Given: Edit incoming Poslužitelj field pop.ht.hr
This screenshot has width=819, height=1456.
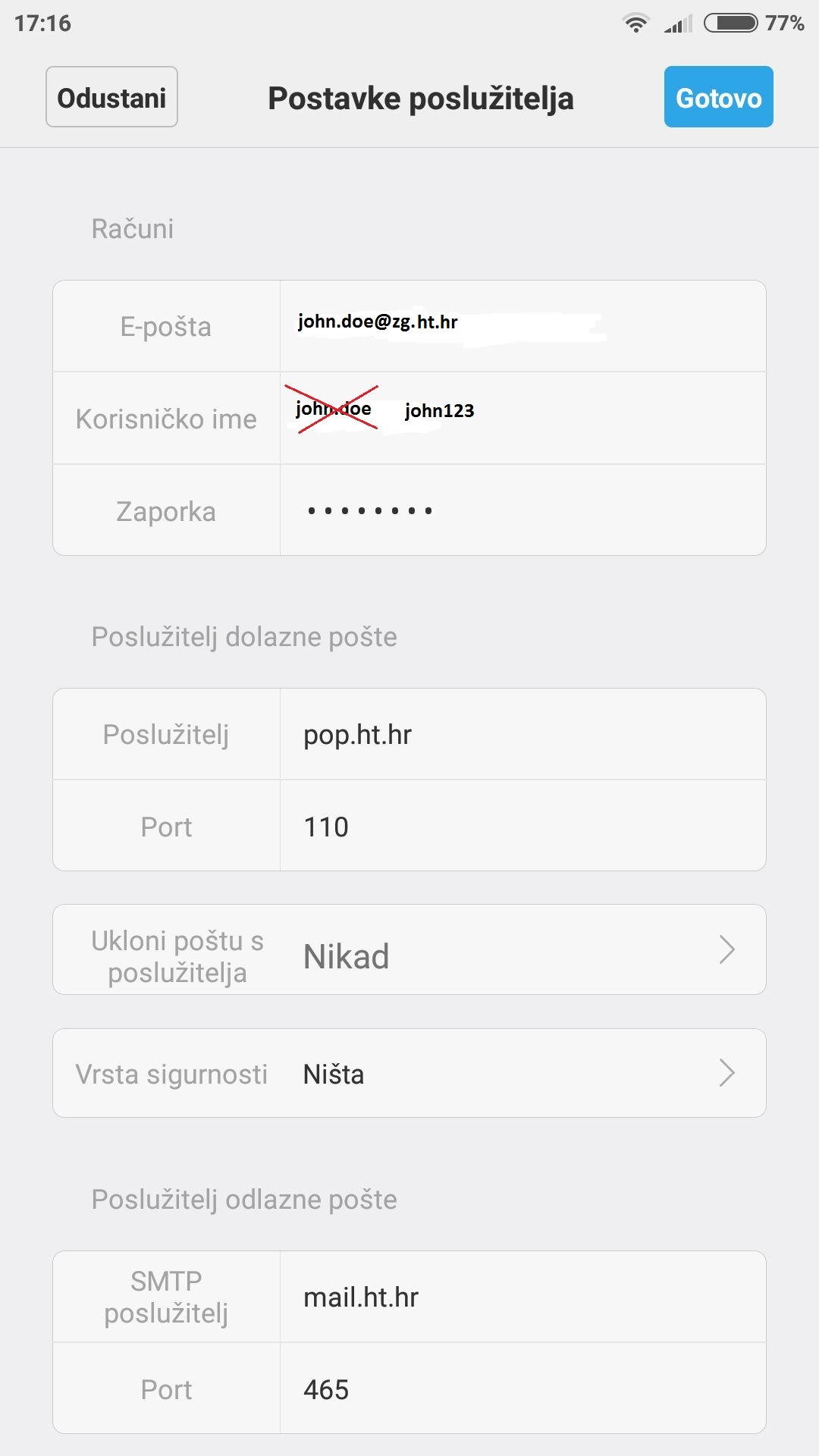Looking at the screenshot, I should (x=522, y=734).
